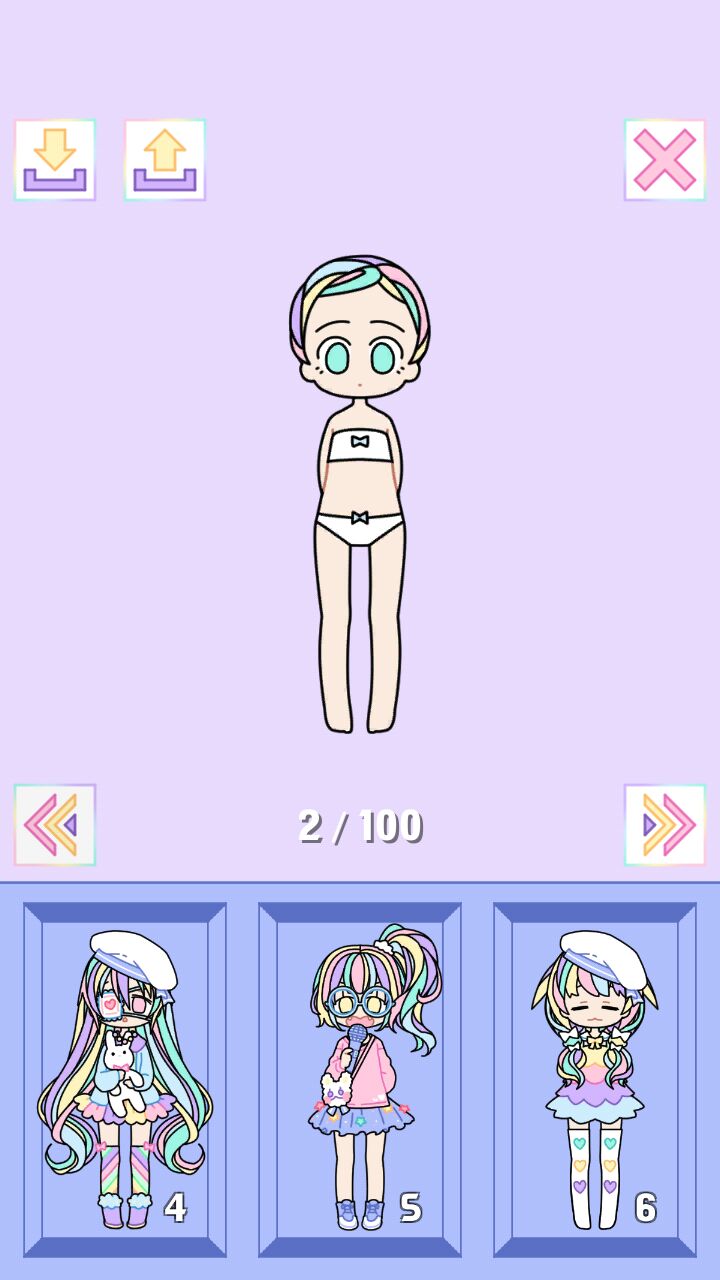
Task: Select character slot 4
Action: pos(125,1080)
